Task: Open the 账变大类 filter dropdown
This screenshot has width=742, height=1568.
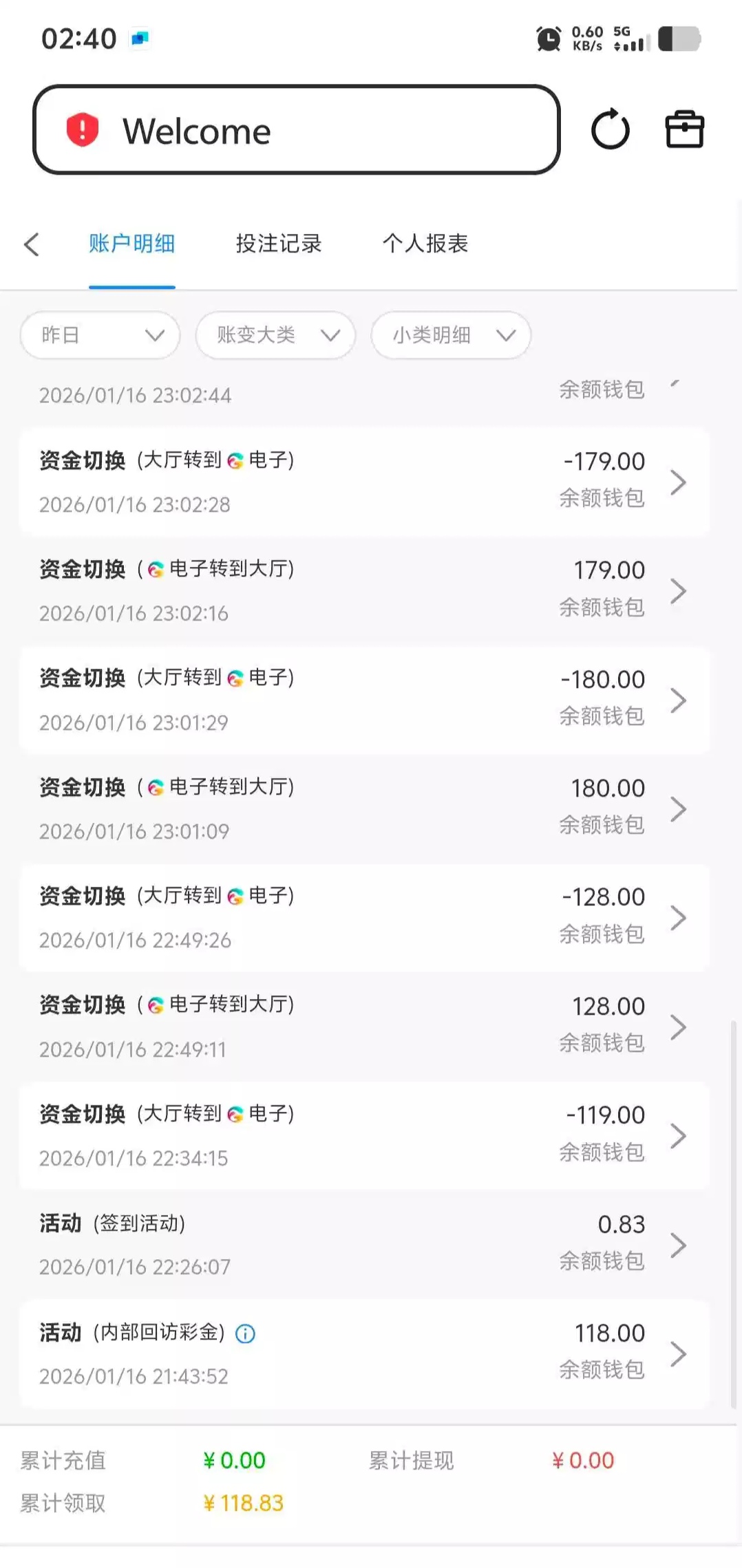Action: coord(275,335)
